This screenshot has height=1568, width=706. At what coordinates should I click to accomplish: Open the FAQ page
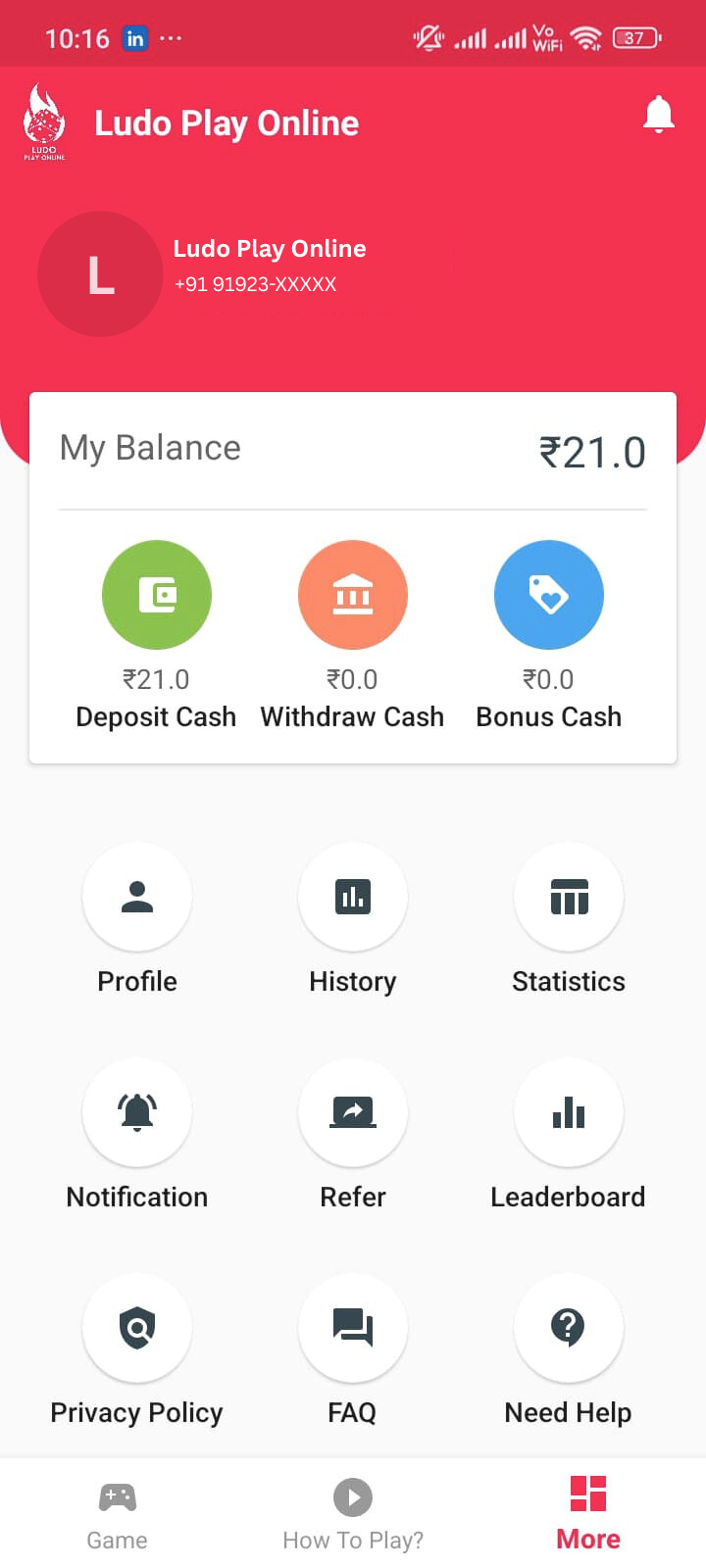click(x=353, y=1328)
